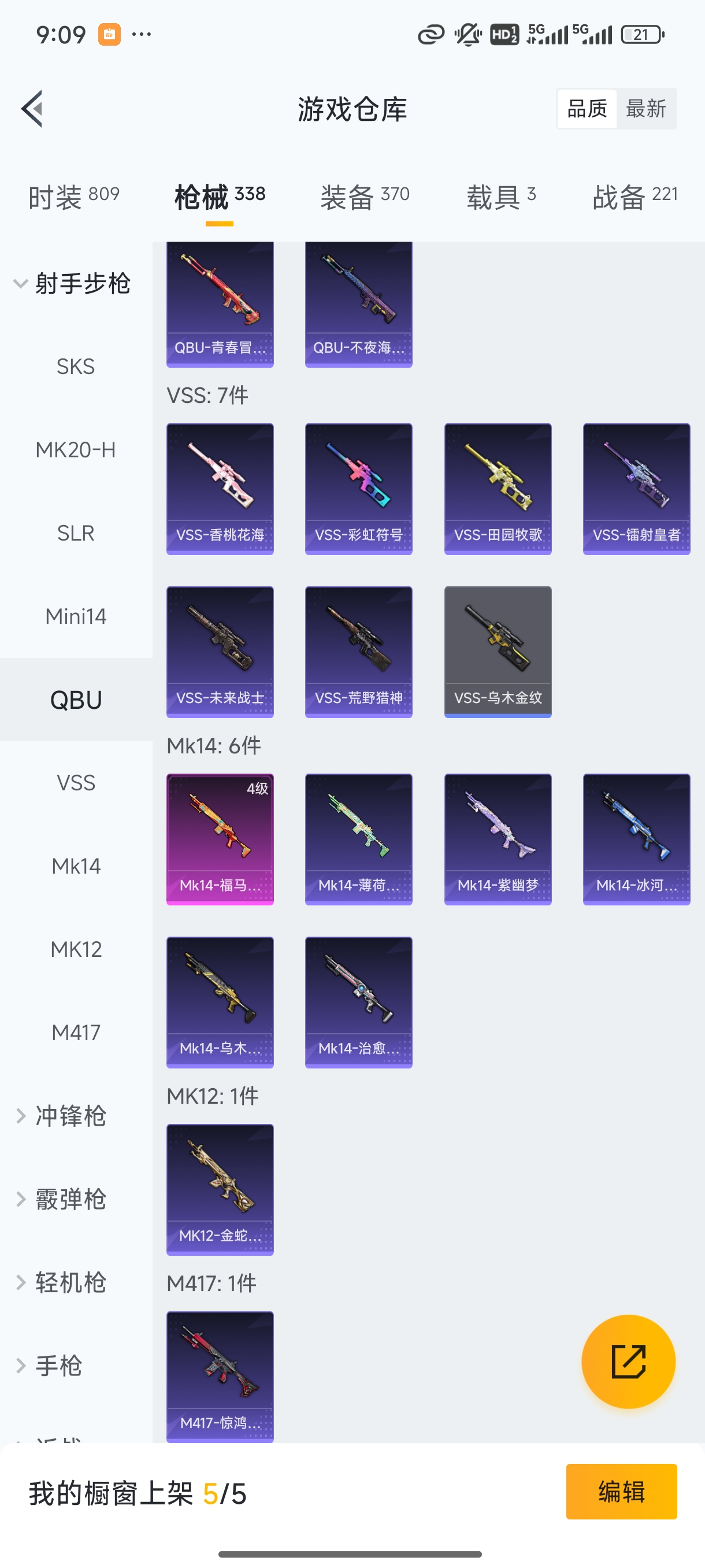
Task: Switch to the 战备 tab
Action: (634, 197)
